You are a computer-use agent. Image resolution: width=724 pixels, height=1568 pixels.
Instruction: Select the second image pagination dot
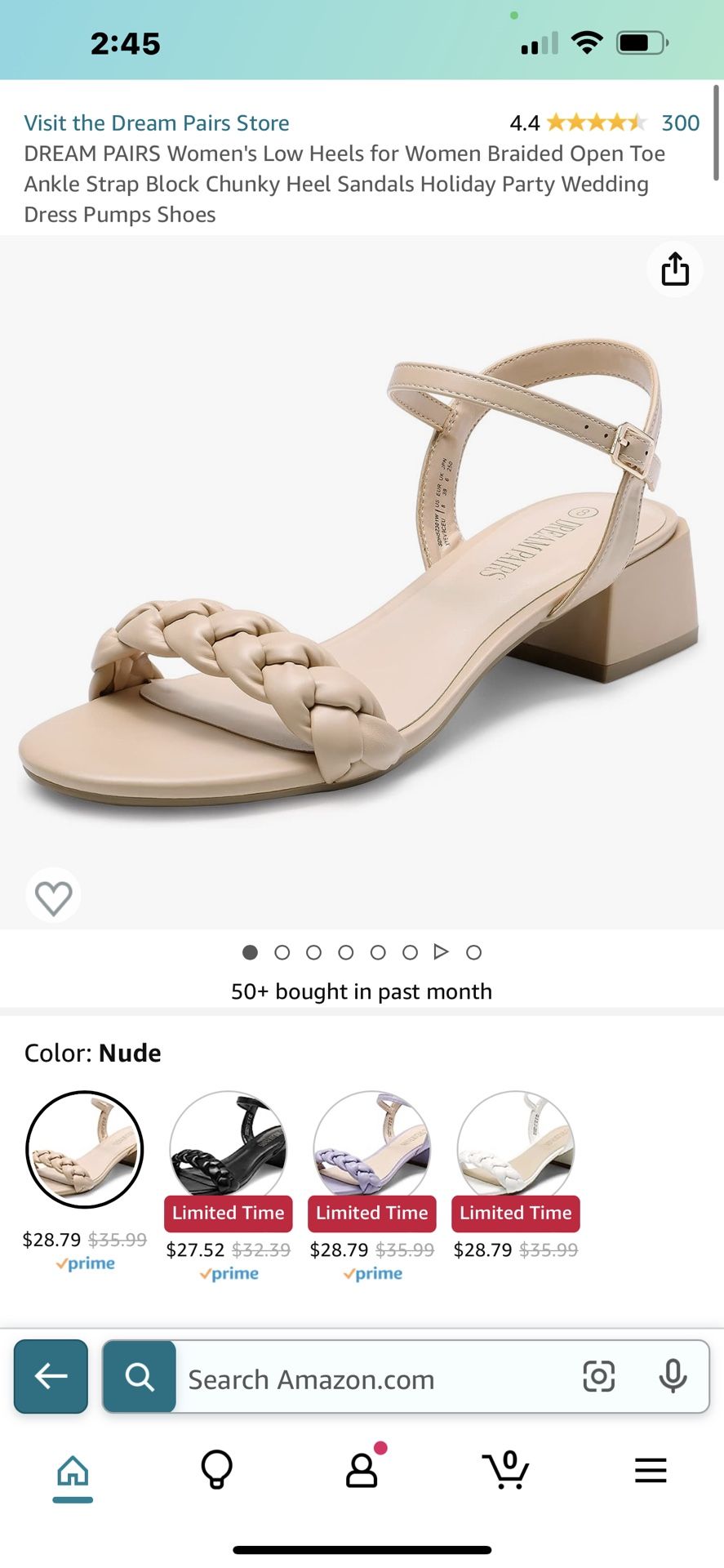(282, 952)
